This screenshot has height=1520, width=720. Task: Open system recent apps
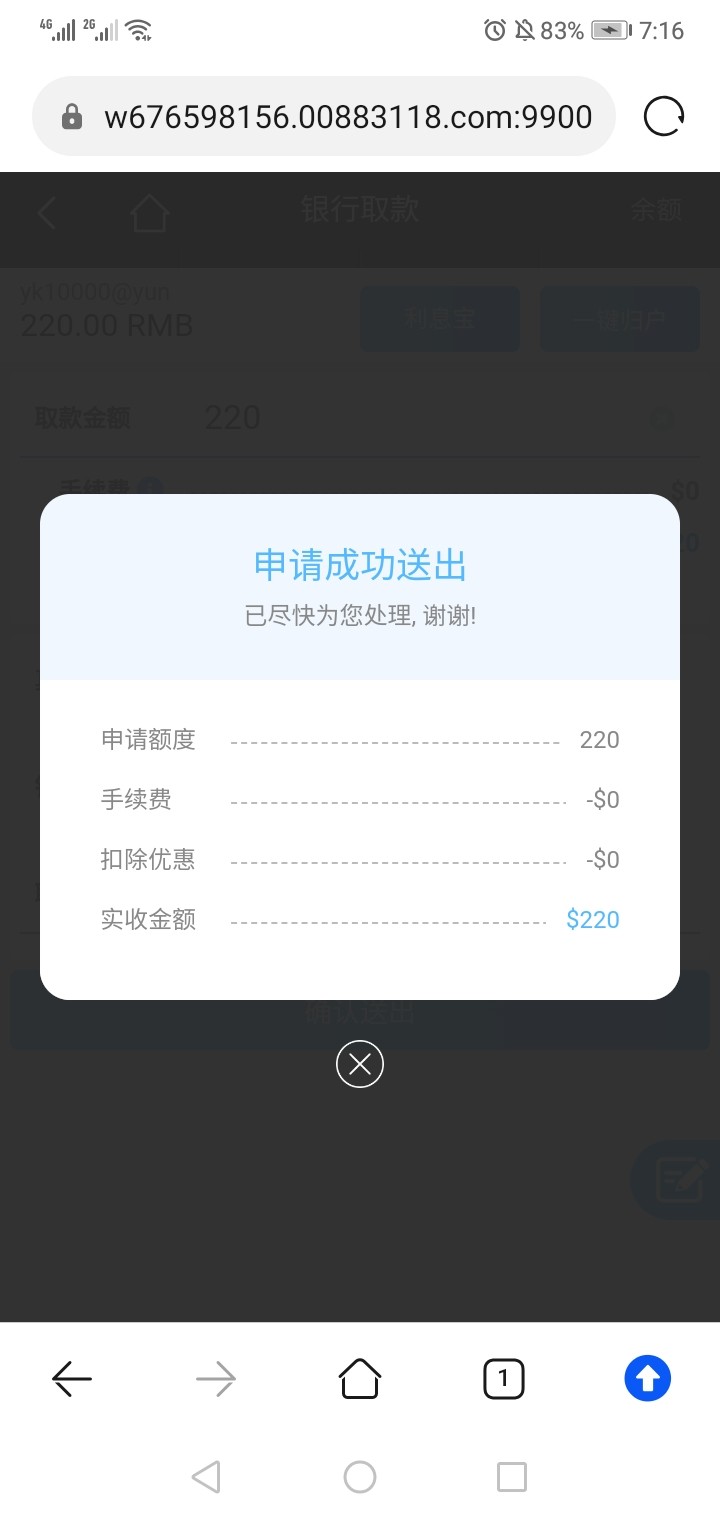tap(511, 1477)
